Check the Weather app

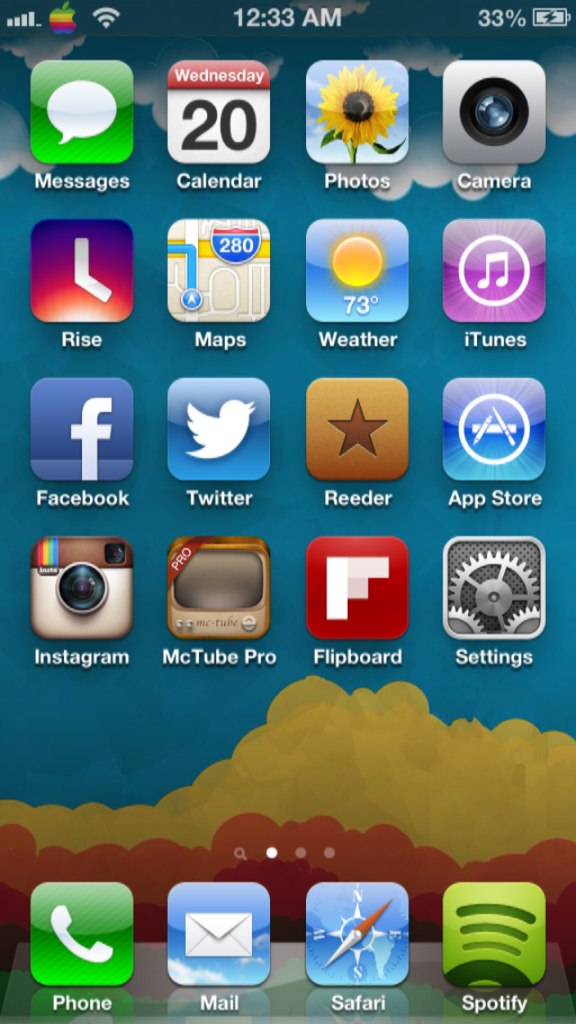click(357, 270)
